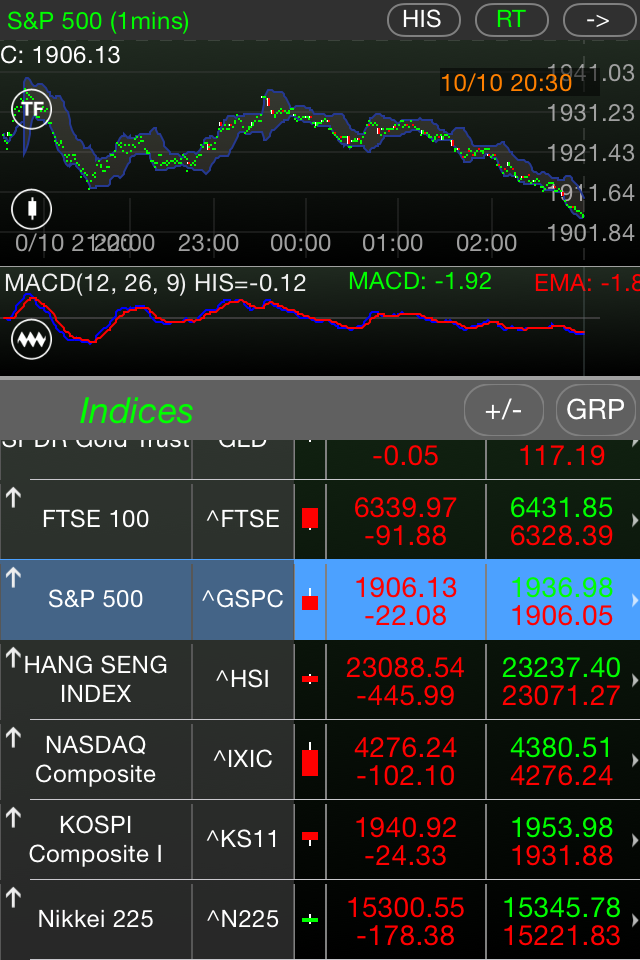The width and height of the screenshot is (640, 960).
Task: Tap the +/- button in Indices header
Action: click(503, 410)
